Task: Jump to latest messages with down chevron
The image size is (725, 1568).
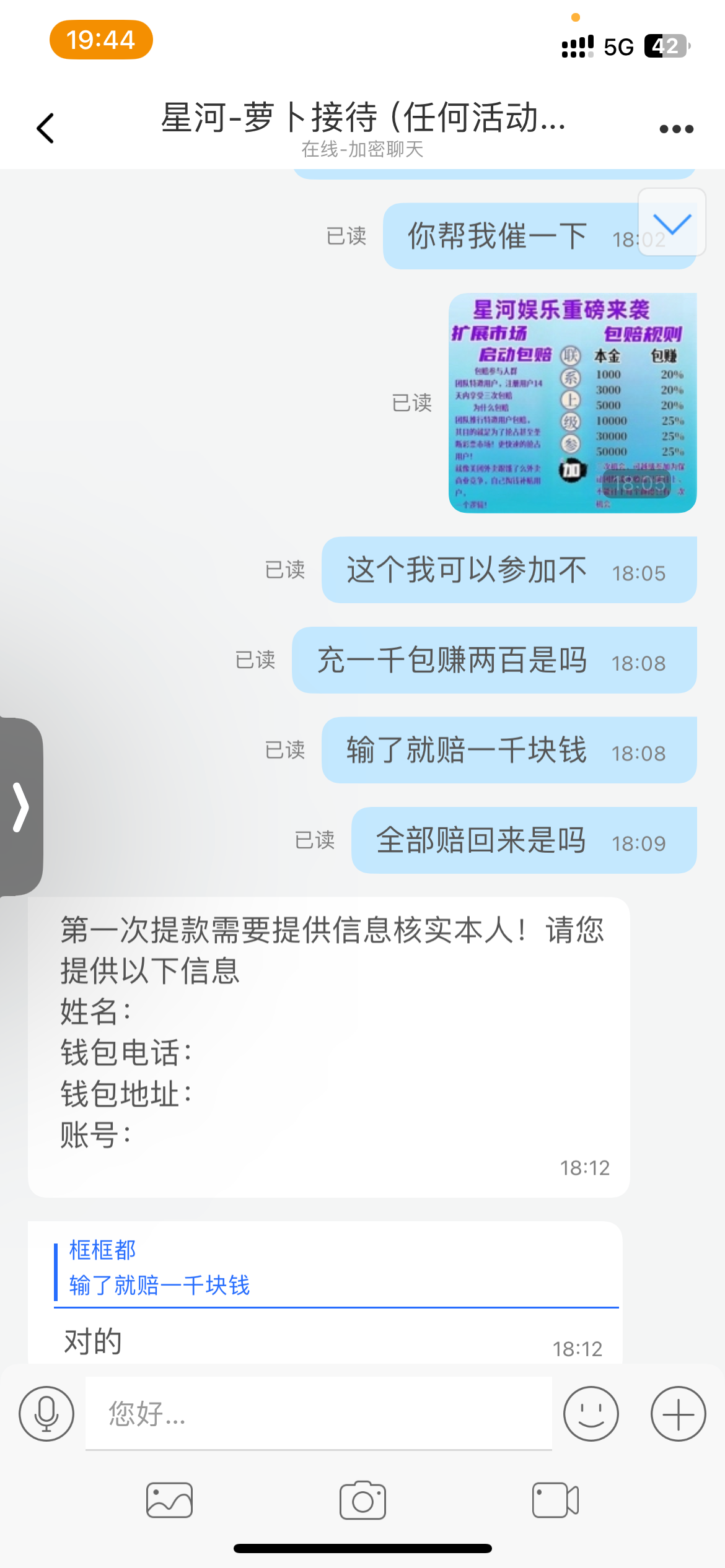Action: point(672,222)
